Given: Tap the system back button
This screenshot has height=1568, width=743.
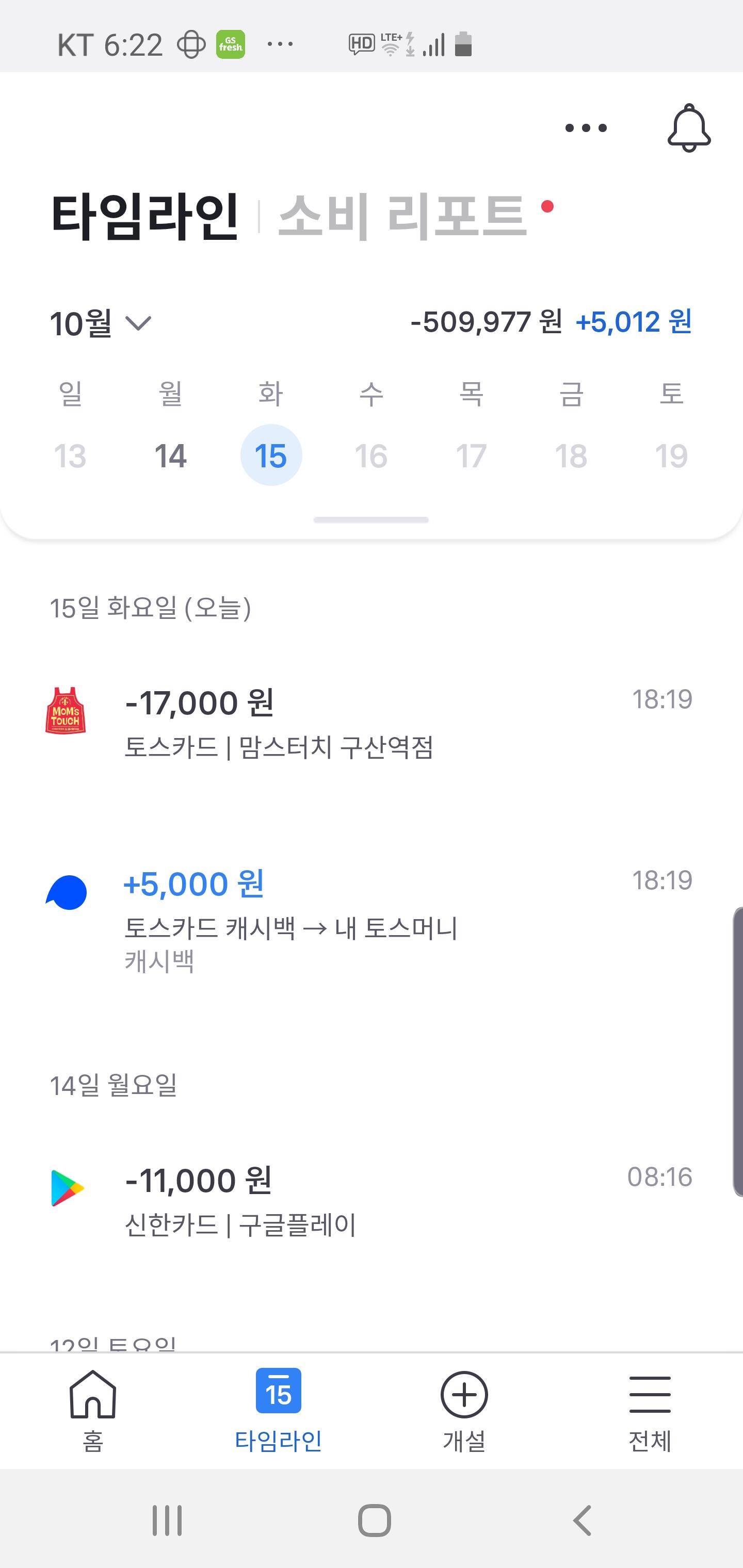Looking at the screenshot, I should pos(582,1521).
